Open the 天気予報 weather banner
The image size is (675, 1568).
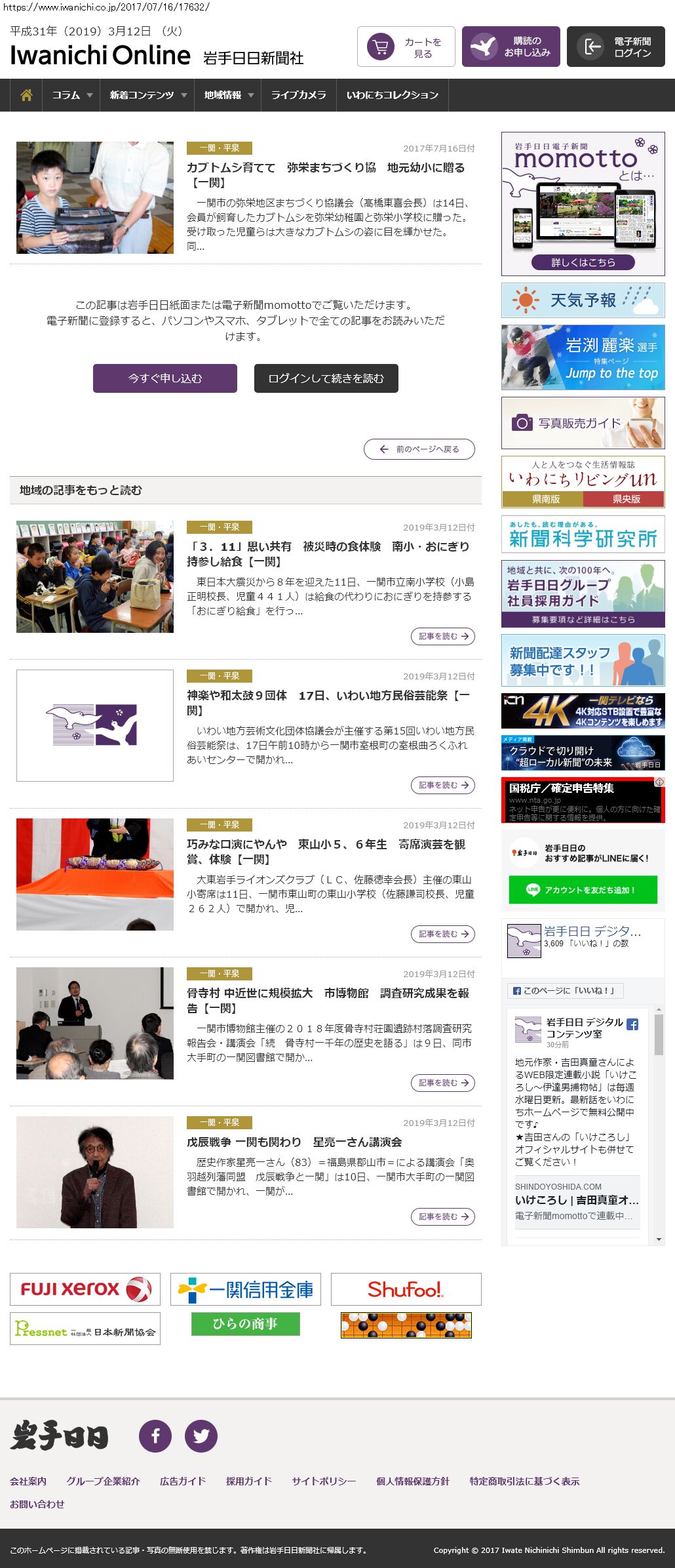(x=583, y=300)
